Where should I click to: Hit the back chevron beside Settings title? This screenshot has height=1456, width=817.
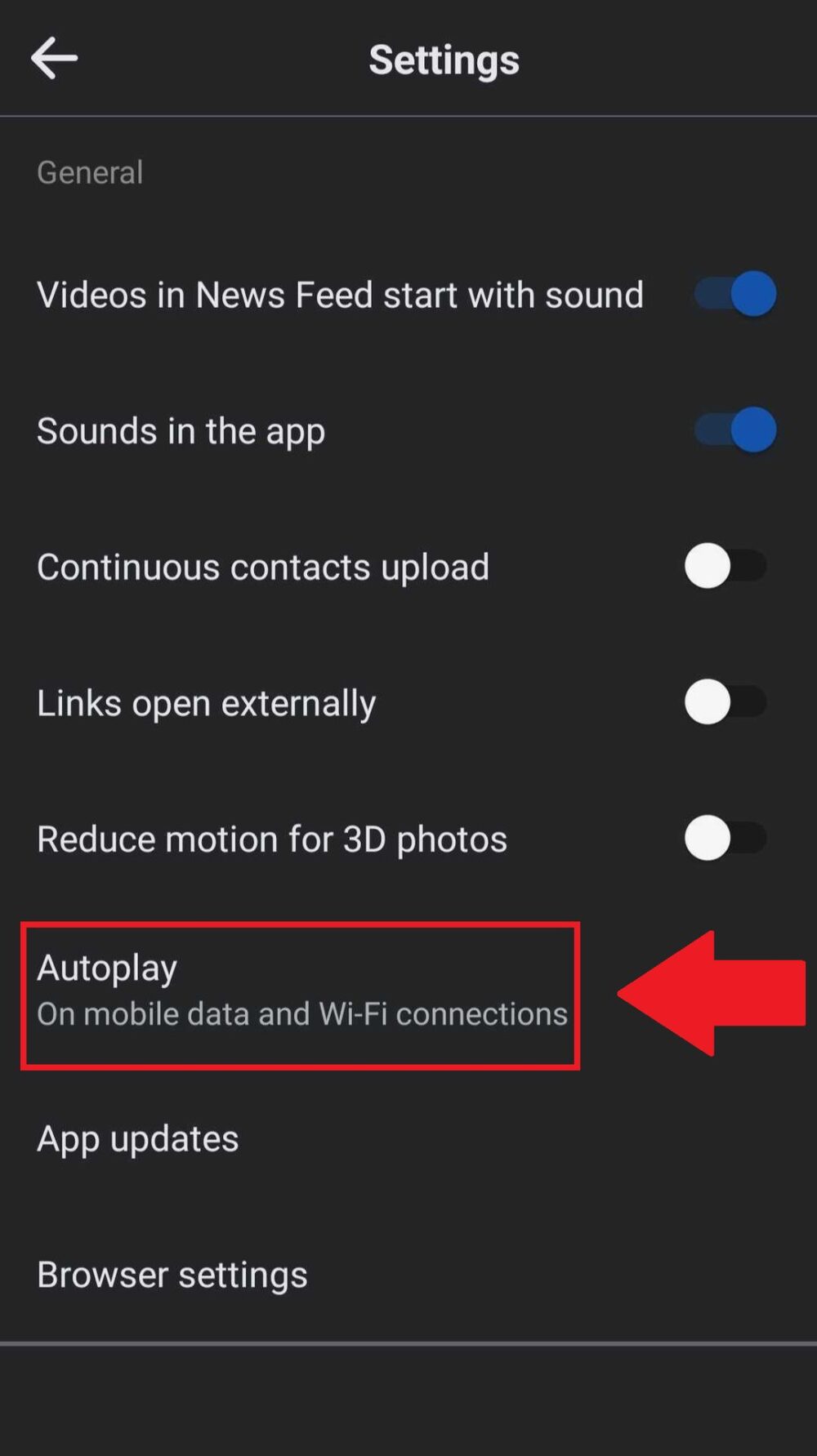(54, 58)
